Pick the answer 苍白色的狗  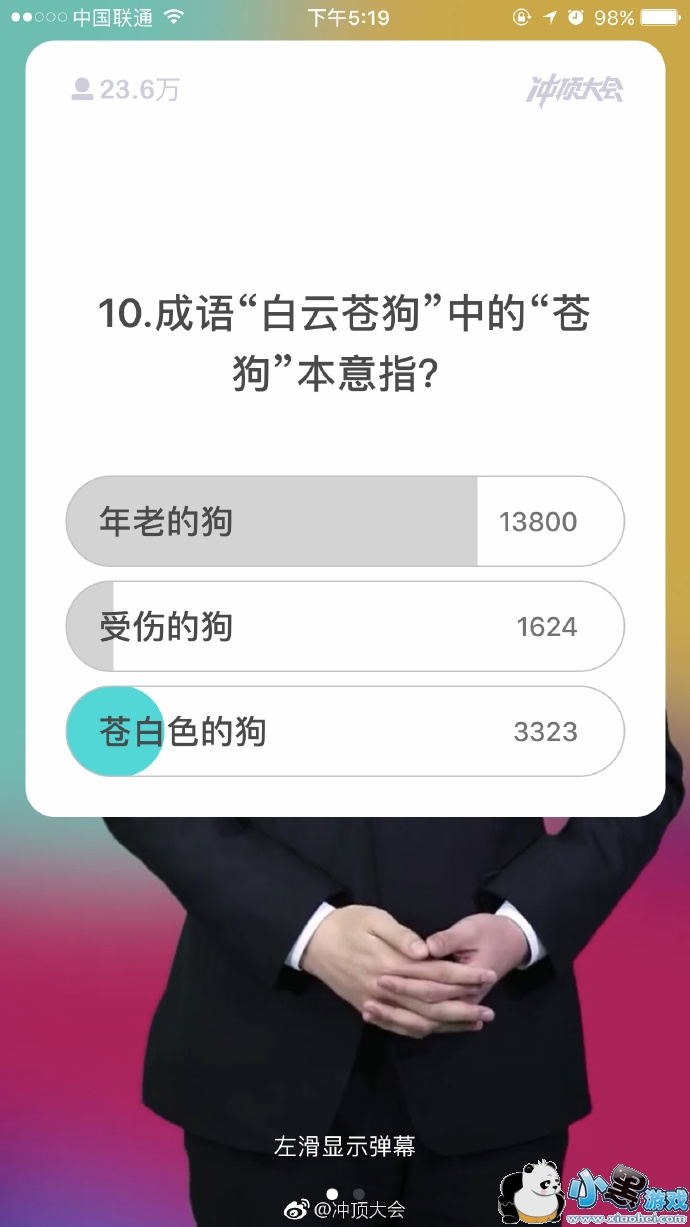point(345,731)
